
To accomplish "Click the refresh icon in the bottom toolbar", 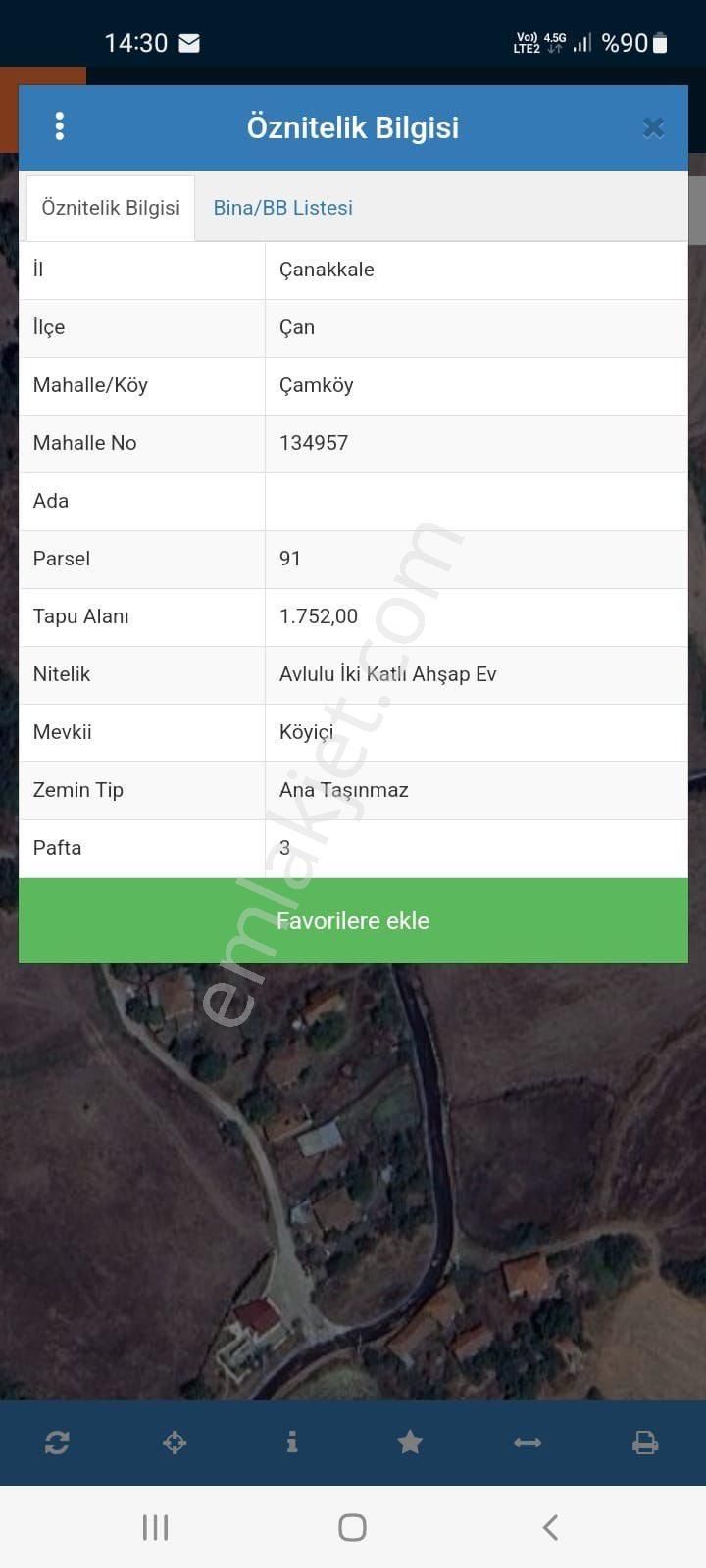I will [57, 1442].
